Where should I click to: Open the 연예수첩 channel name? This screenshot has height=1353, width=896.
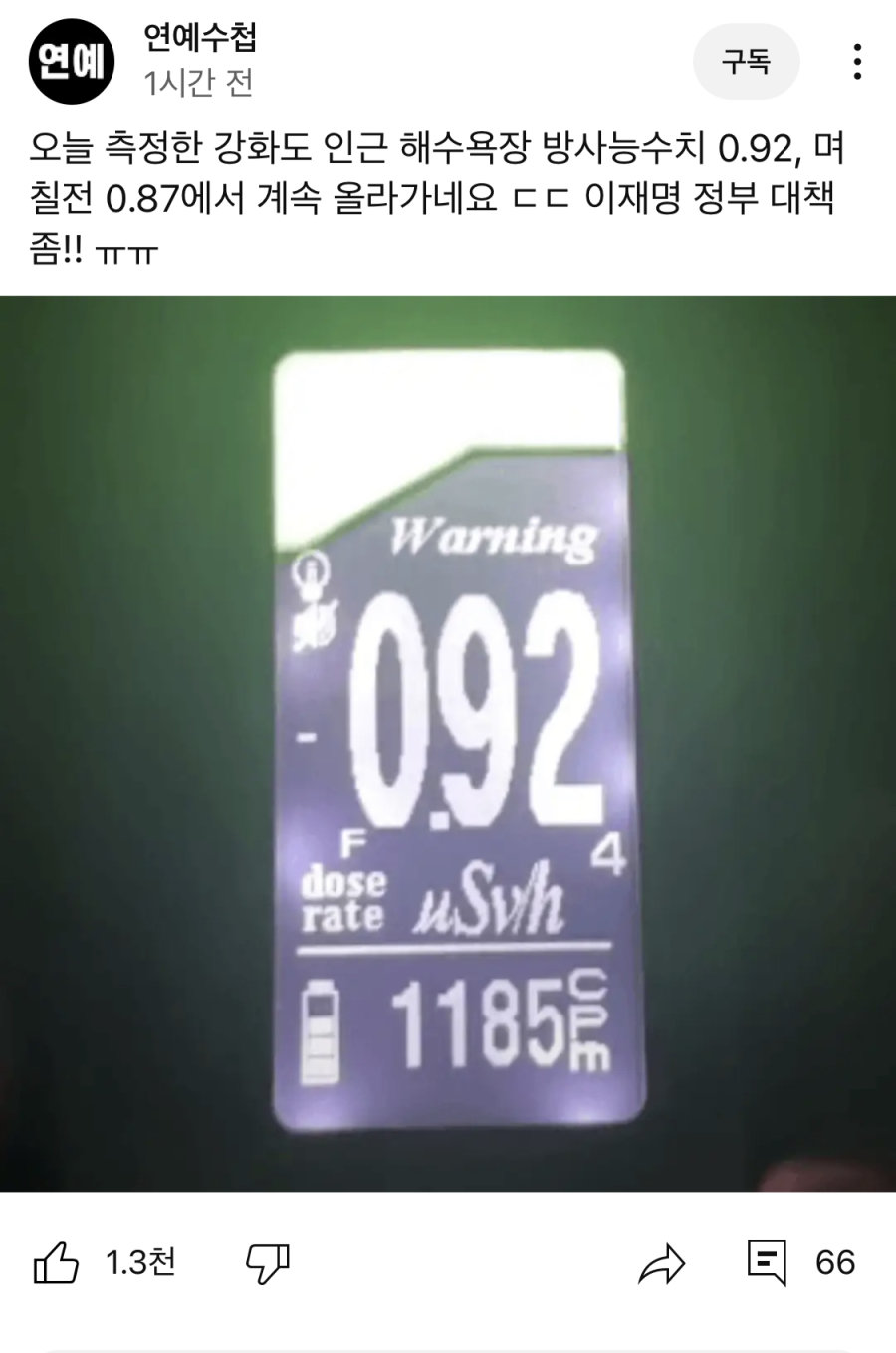[x=200, y=37]
